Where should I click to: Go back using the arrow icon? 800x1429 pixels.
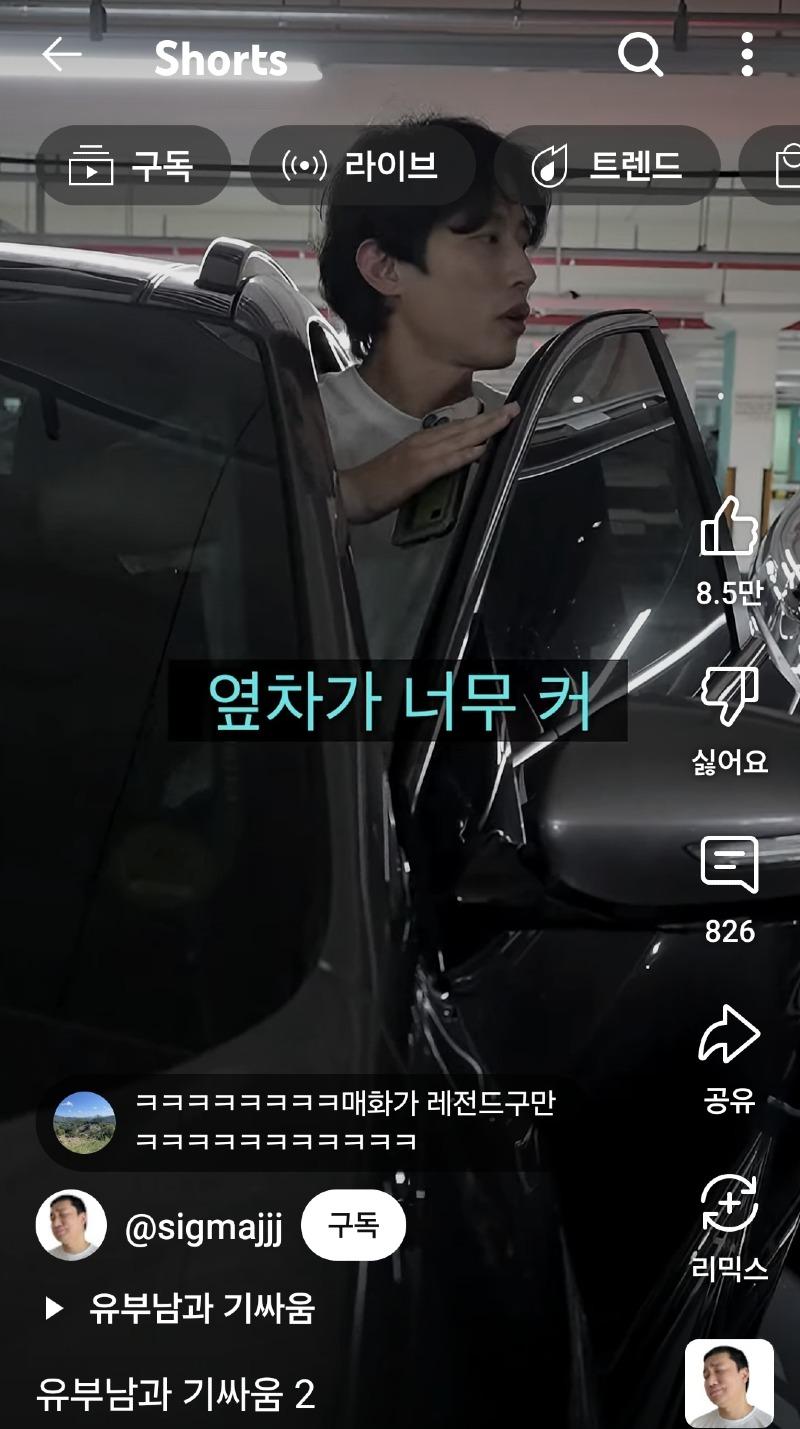(62, 55)
